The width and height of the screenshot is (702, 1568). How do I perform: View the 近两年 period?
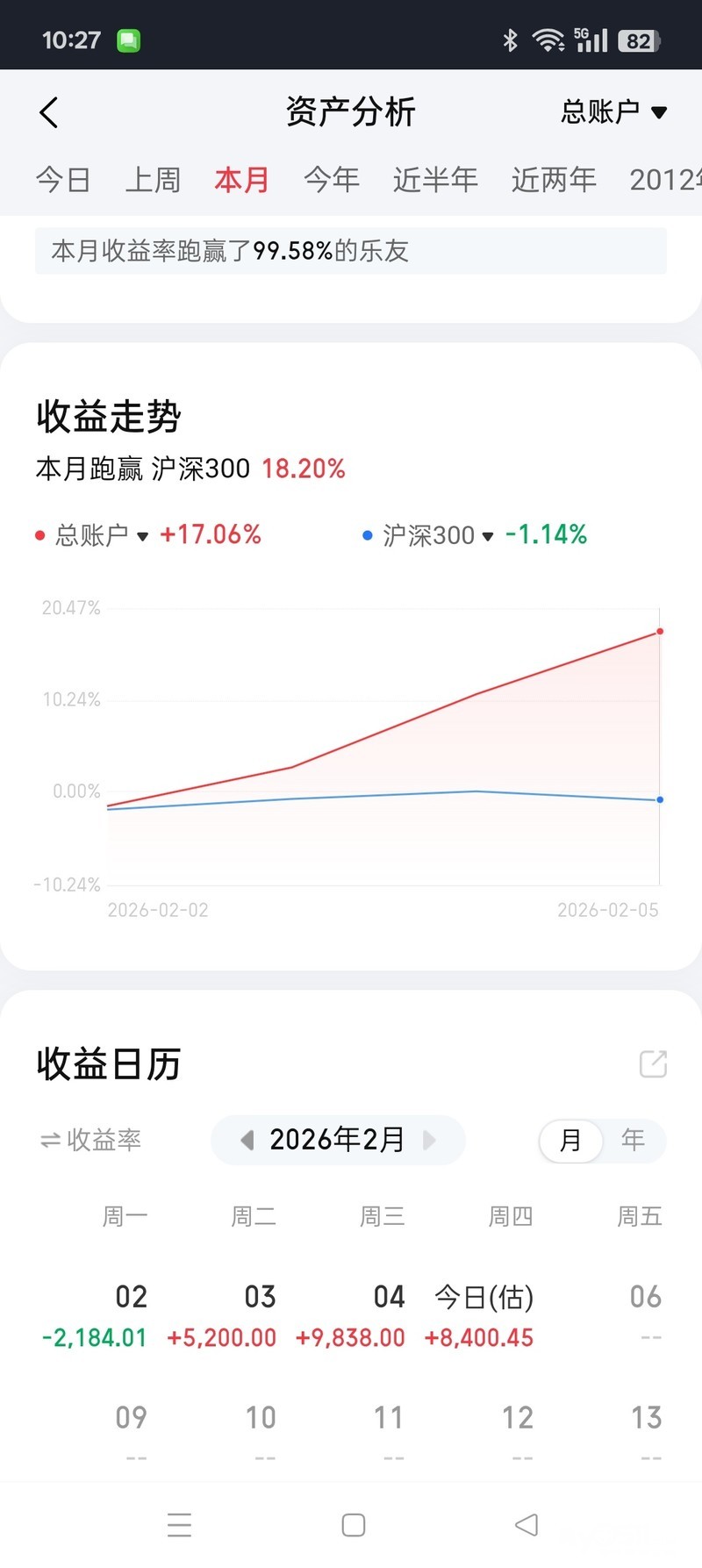554,180
